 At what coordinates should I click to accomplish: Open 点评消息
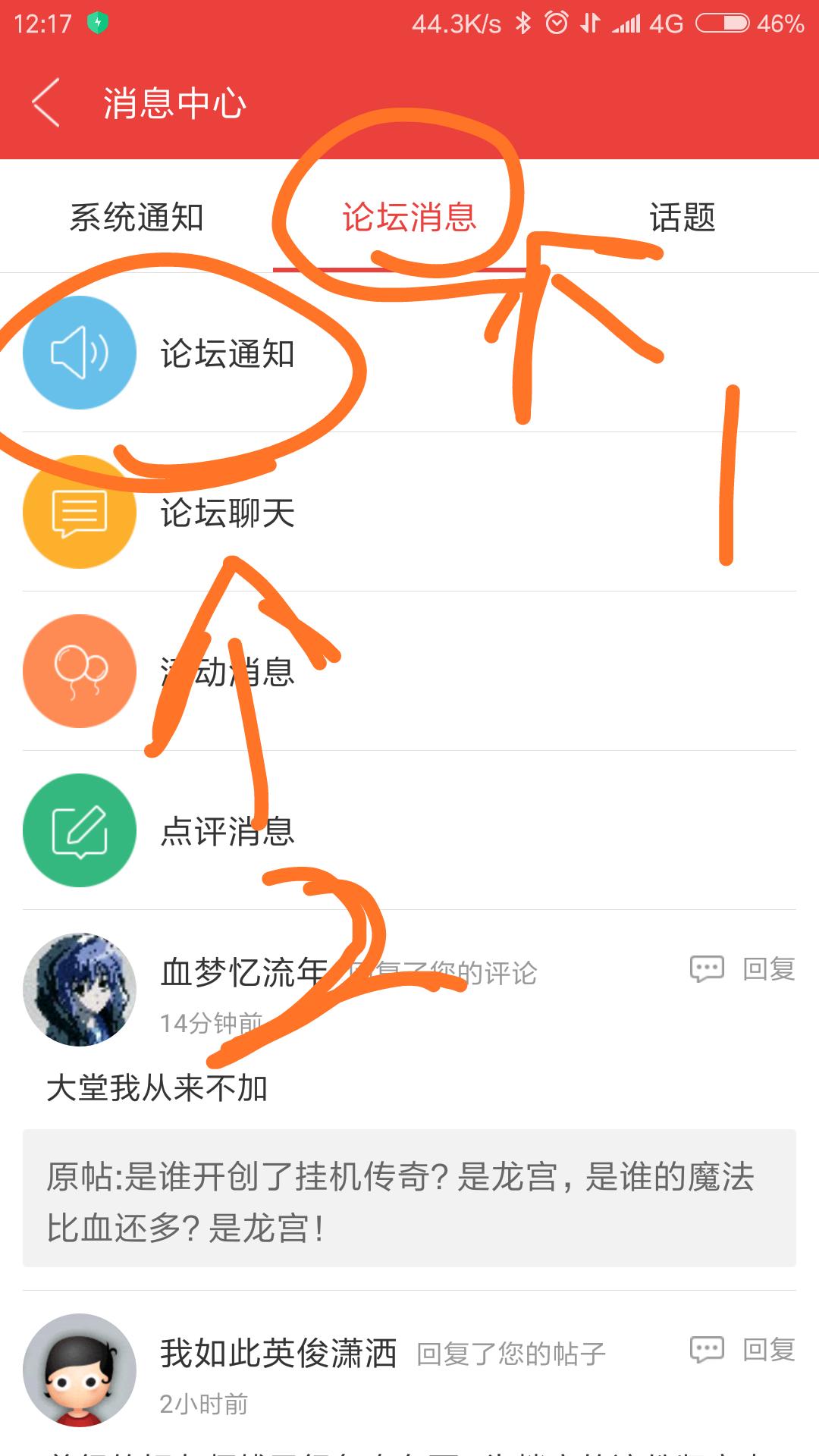coord(227,831)
